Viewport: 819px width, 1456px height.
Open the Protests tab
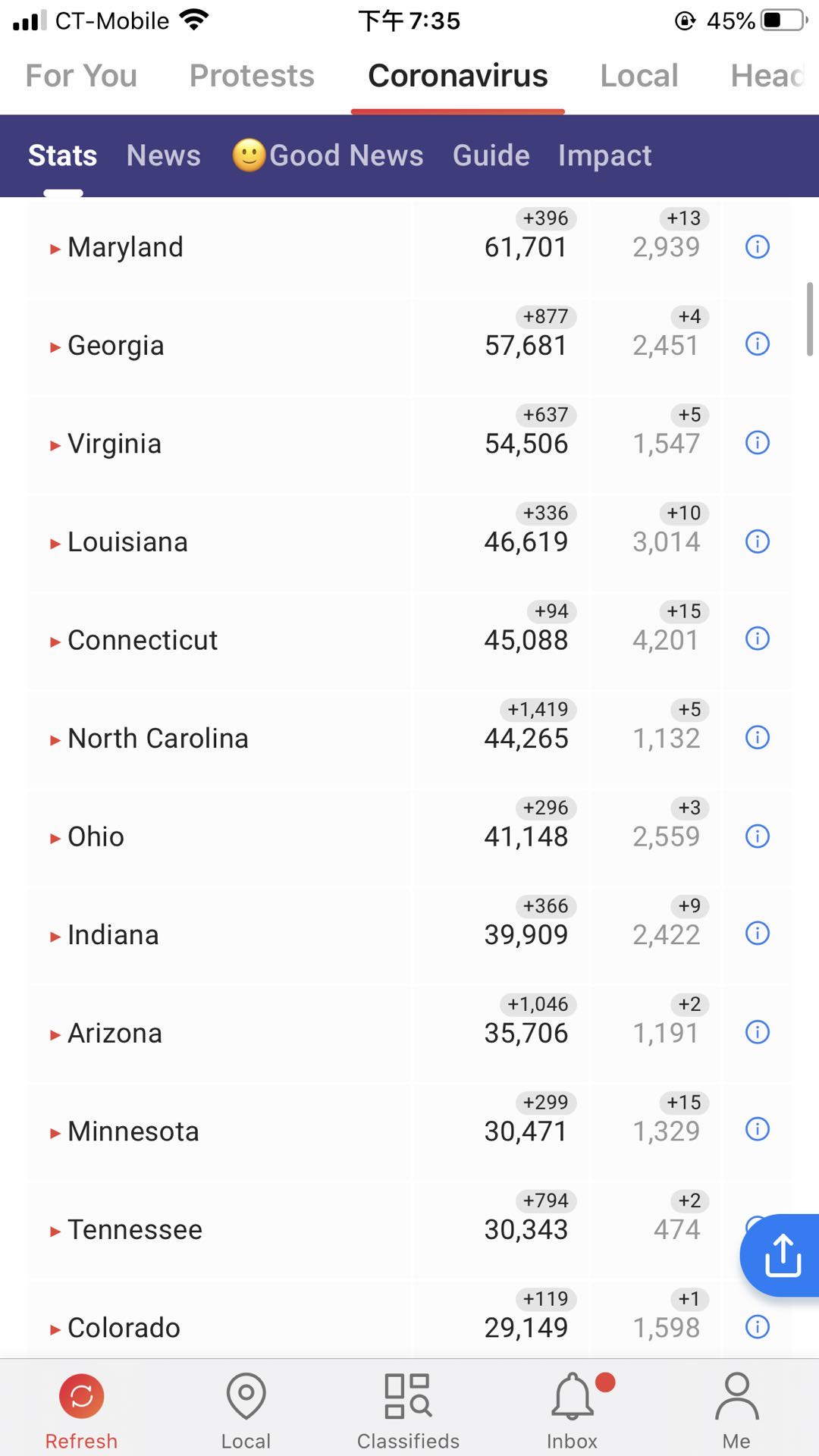[252, 76]
